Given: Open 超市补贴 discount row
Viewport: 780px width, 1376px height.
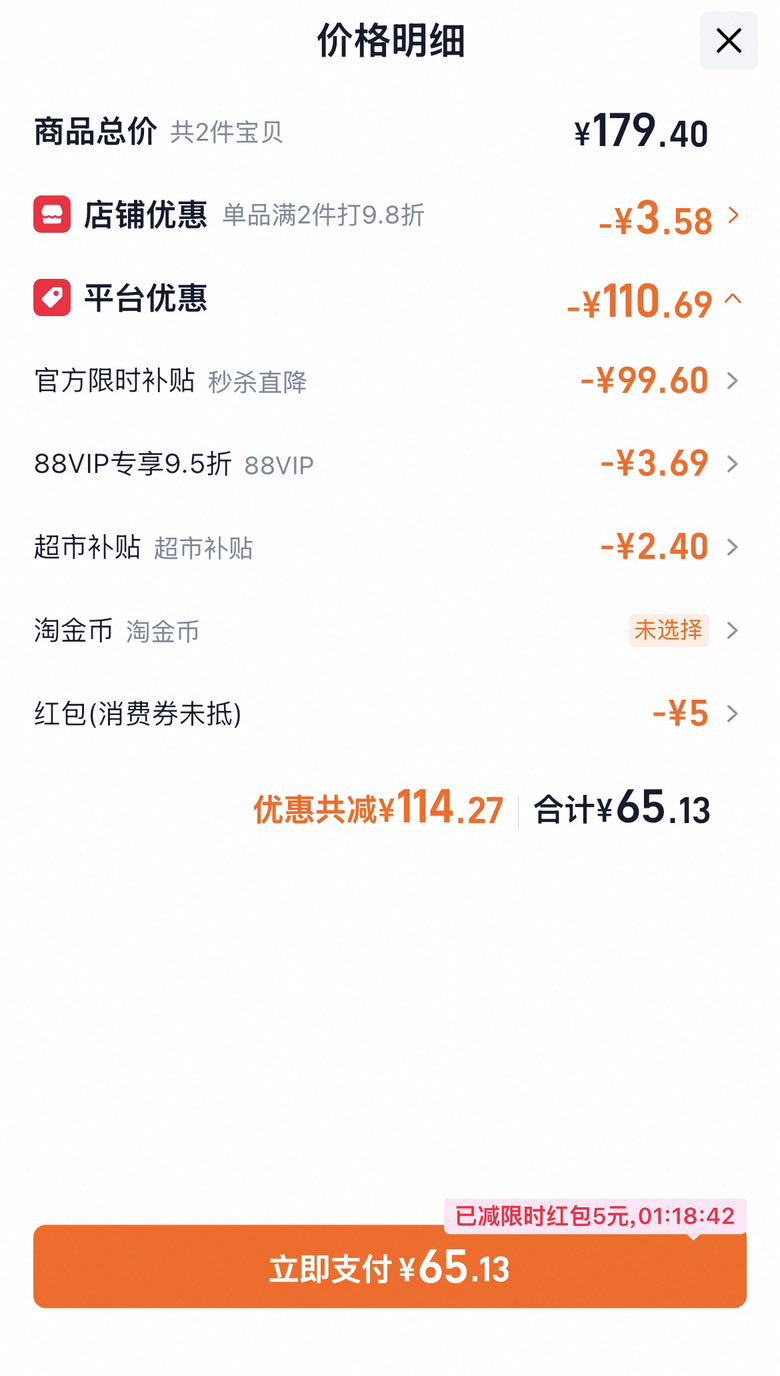Looking at the screenshot, I should click(x=389, y=547).
